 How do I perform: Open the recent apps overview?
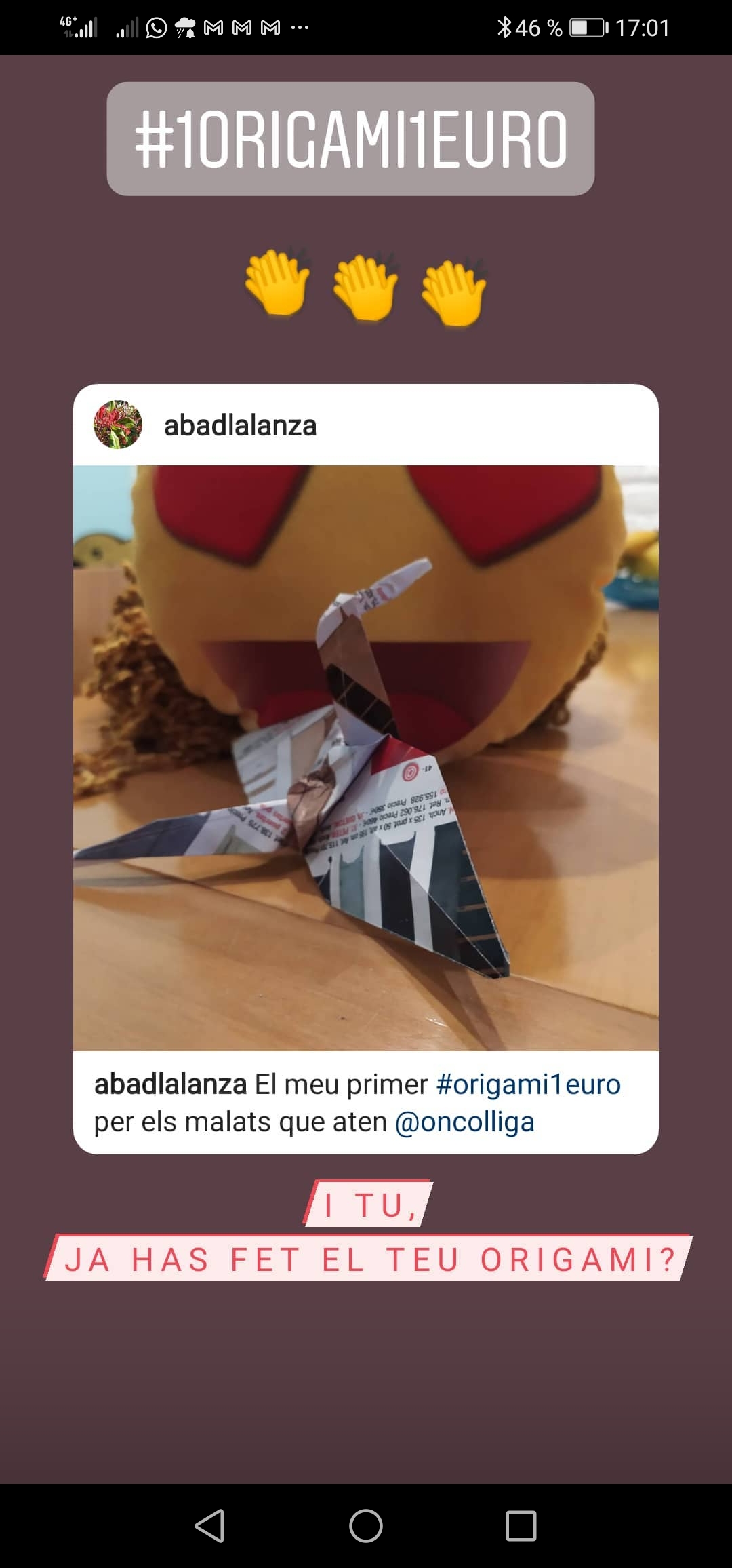(521, 1526)
